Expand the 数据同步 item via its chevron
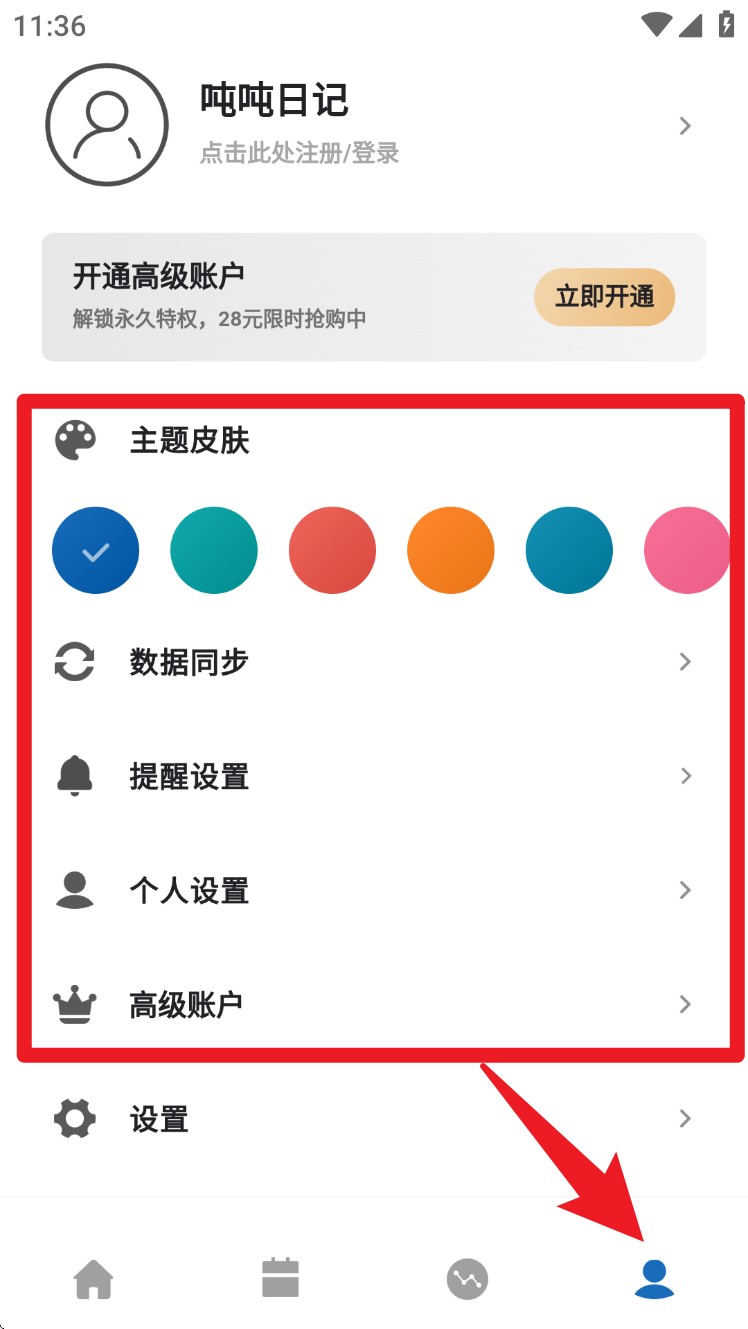 coord(685,661)
